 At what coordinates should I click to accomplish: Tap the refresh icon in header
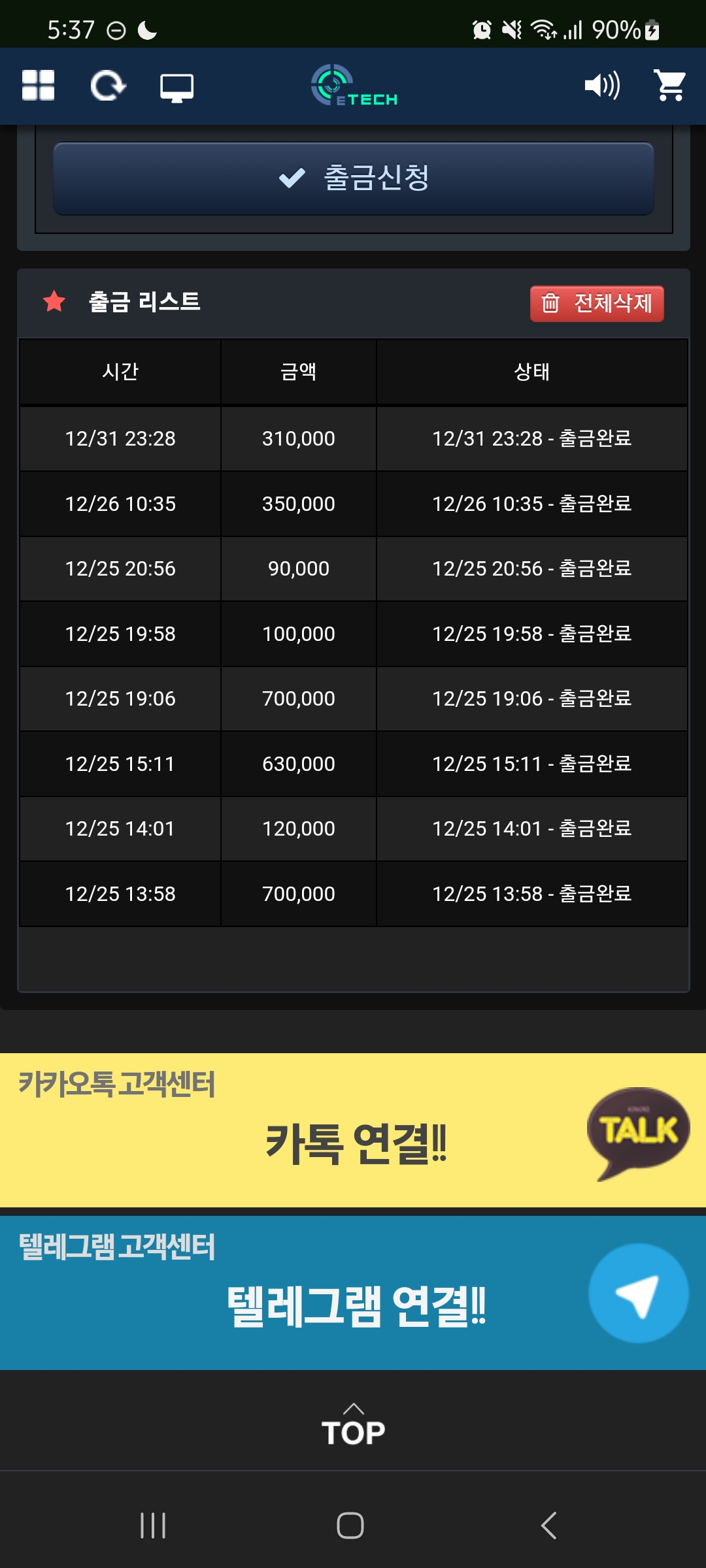point(108,86)
